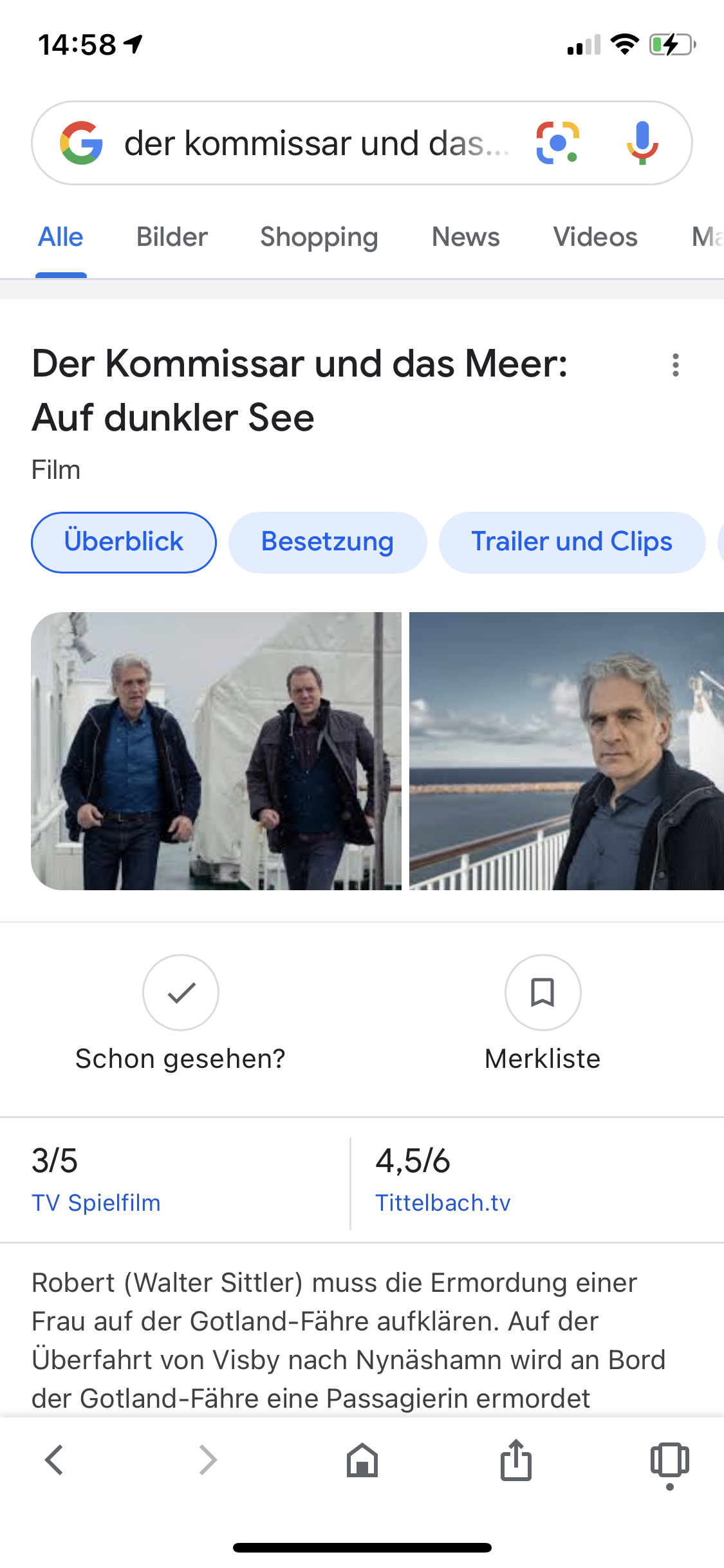
Task: Mark the film as already seen
Action: [x=181, y=993]
